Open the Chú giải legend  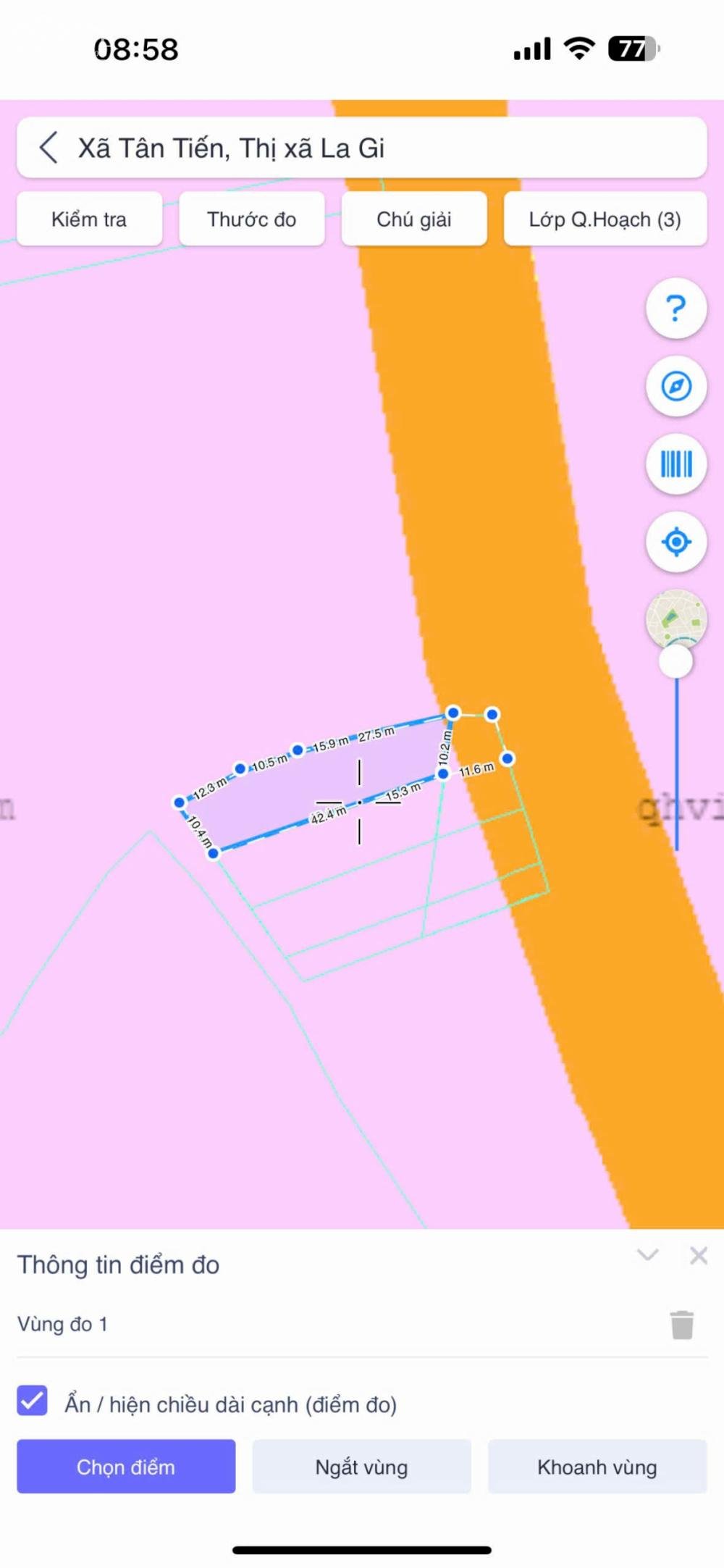413,219
